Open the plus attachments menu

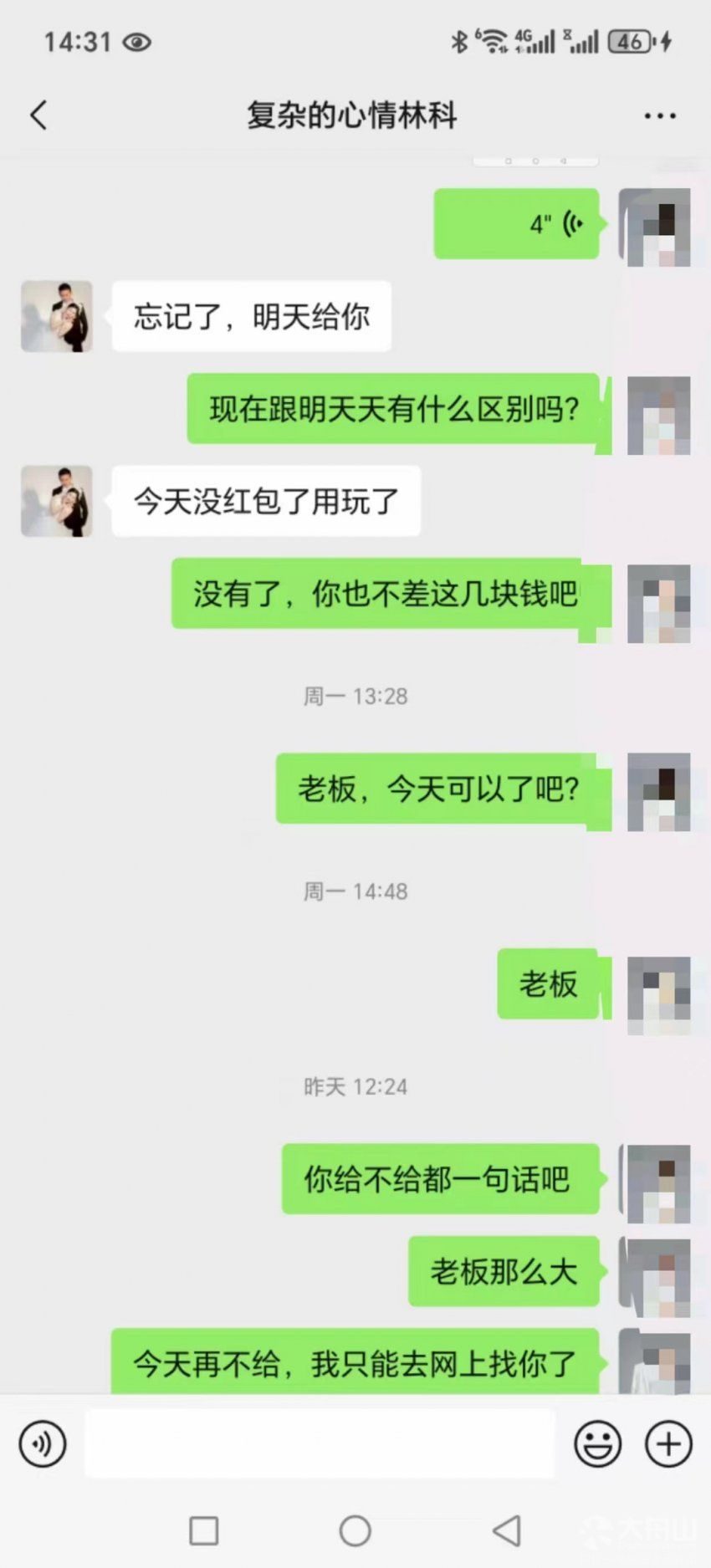pos(668,1443)
